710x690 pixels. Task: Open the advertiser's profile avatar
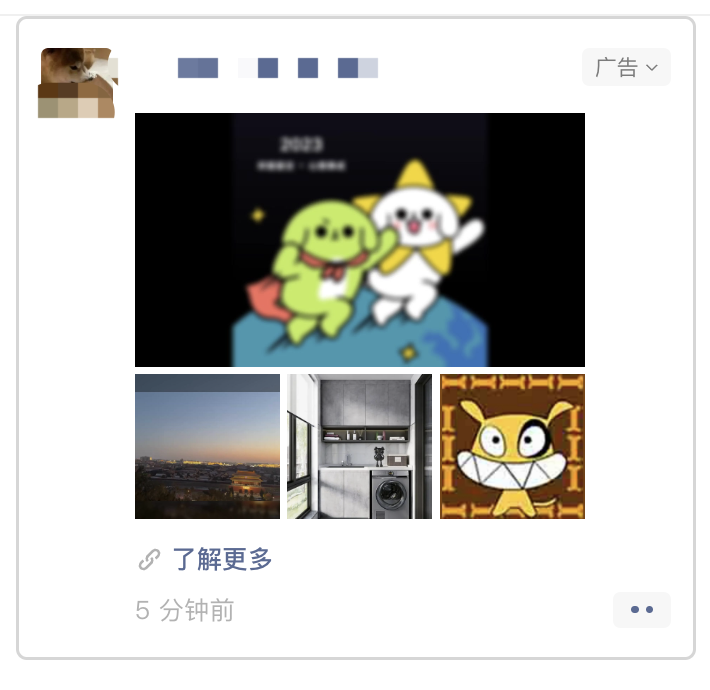pyautogui.click(x=77, y=83)
